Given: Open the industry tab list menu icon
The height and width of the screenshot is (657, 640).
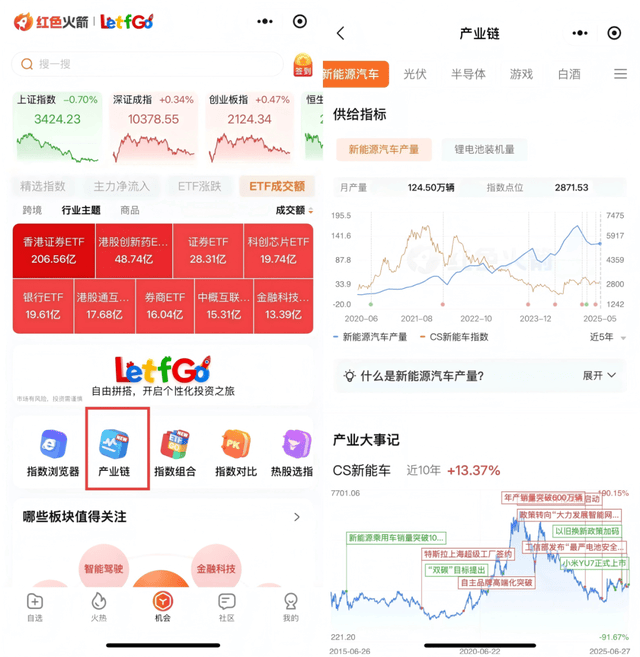Looking at the screenshot, I should point(620,74).
